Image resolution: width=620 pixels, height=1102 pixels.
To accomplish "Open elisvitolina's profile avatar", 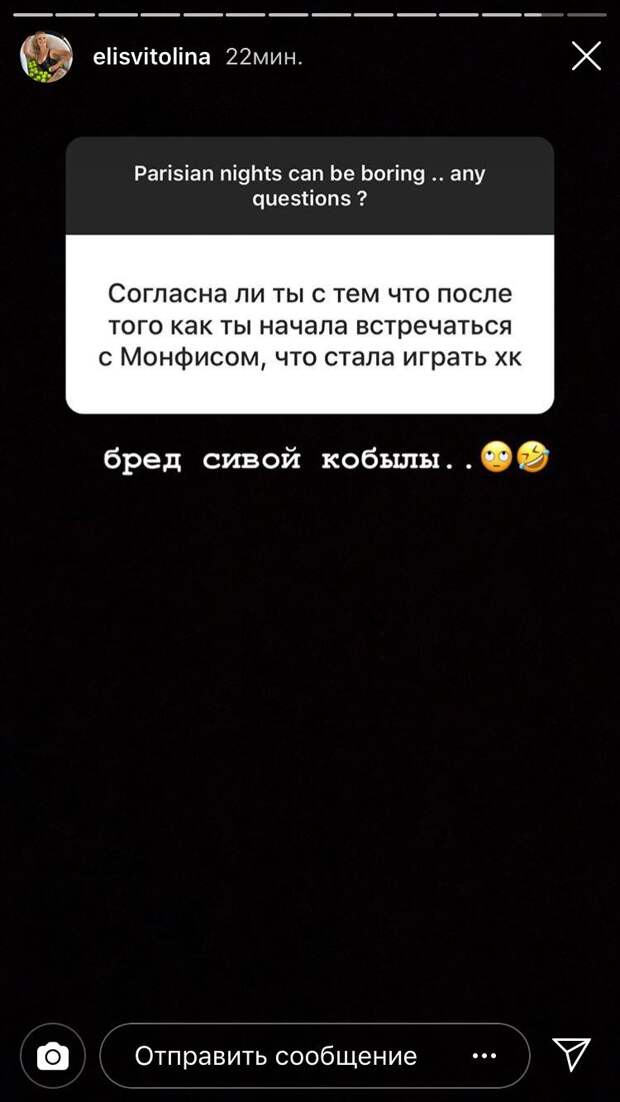I will pyautogui.click(x=46, y=57).
